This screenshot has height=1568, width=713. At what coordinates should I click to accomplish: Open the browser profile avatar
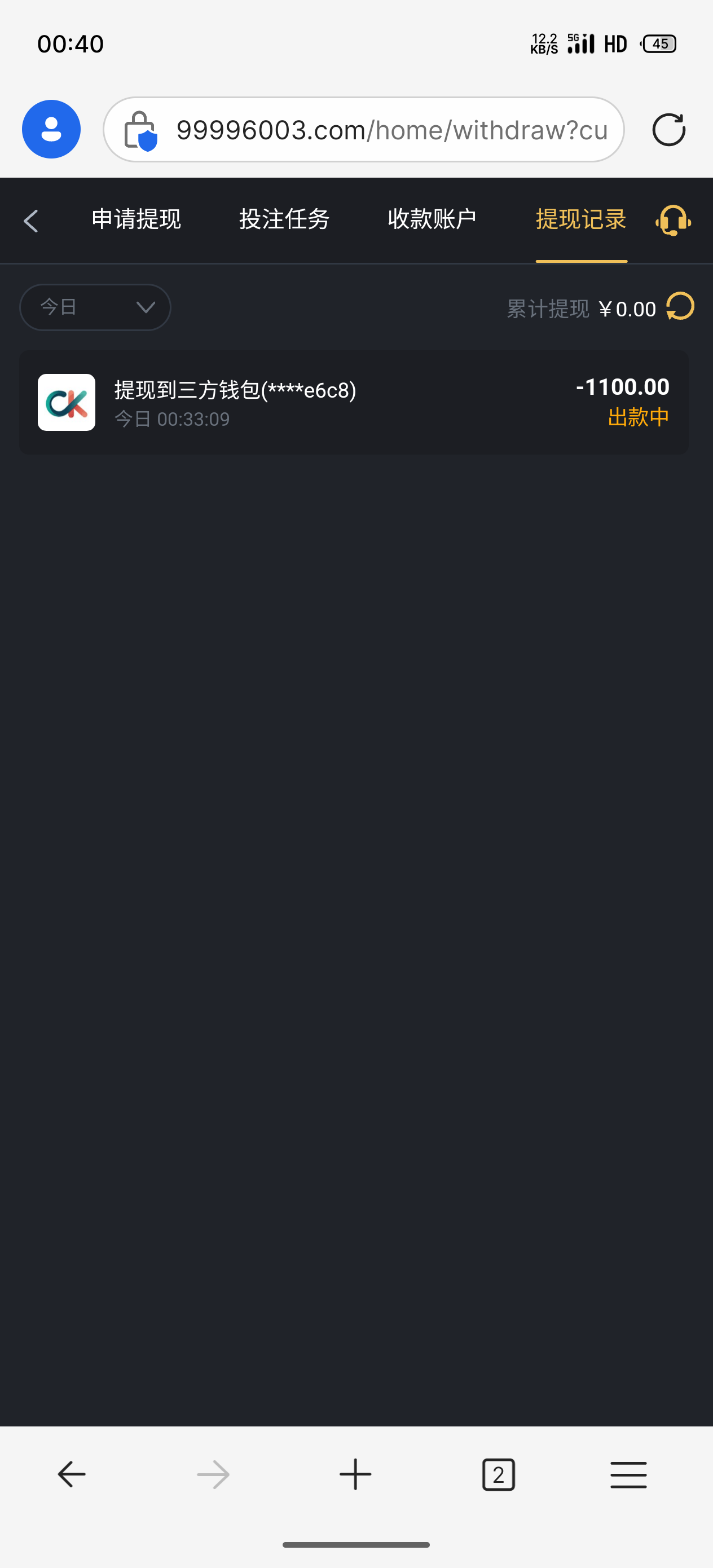pyautogui.click(x=51, y=129)
